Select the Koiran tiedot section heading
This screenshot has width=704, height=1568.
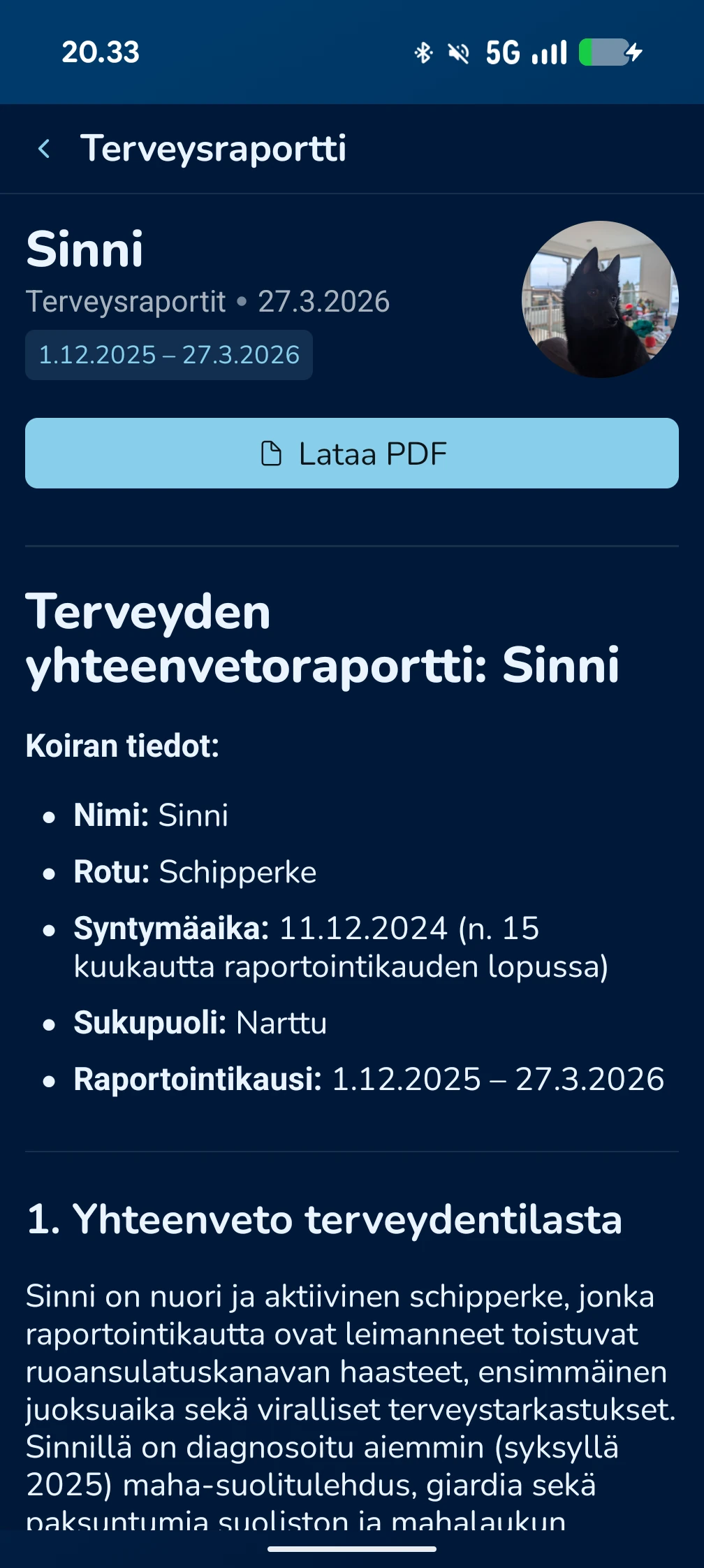tap(122, 746)
